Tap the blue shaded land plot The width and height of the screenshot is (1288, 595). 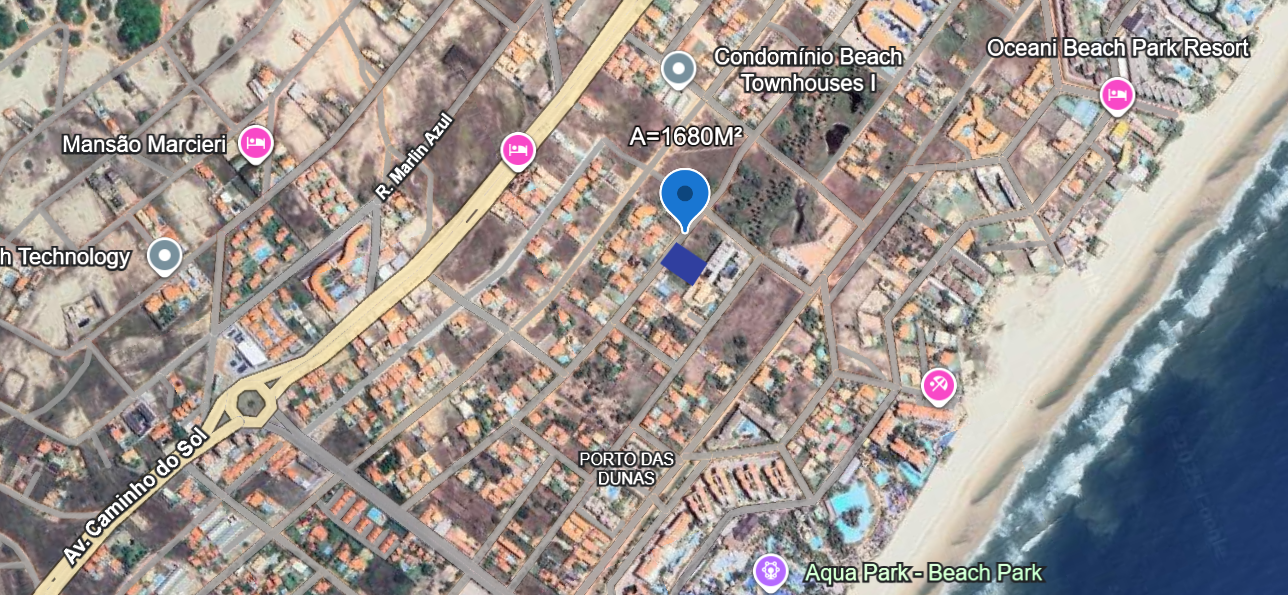[x=684, y=264]
